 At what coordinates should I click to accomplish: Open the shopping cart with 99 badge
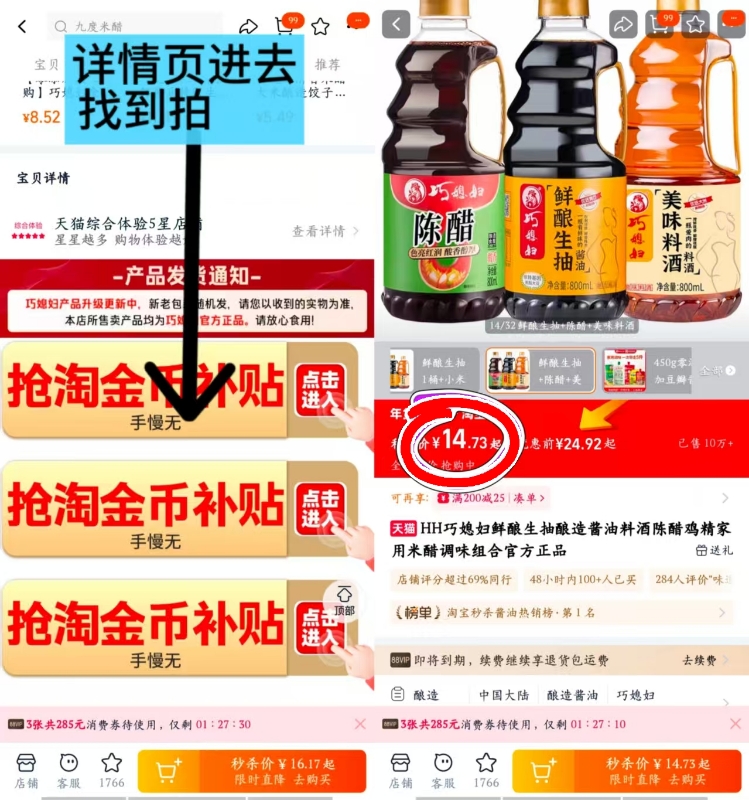(283, 24)
